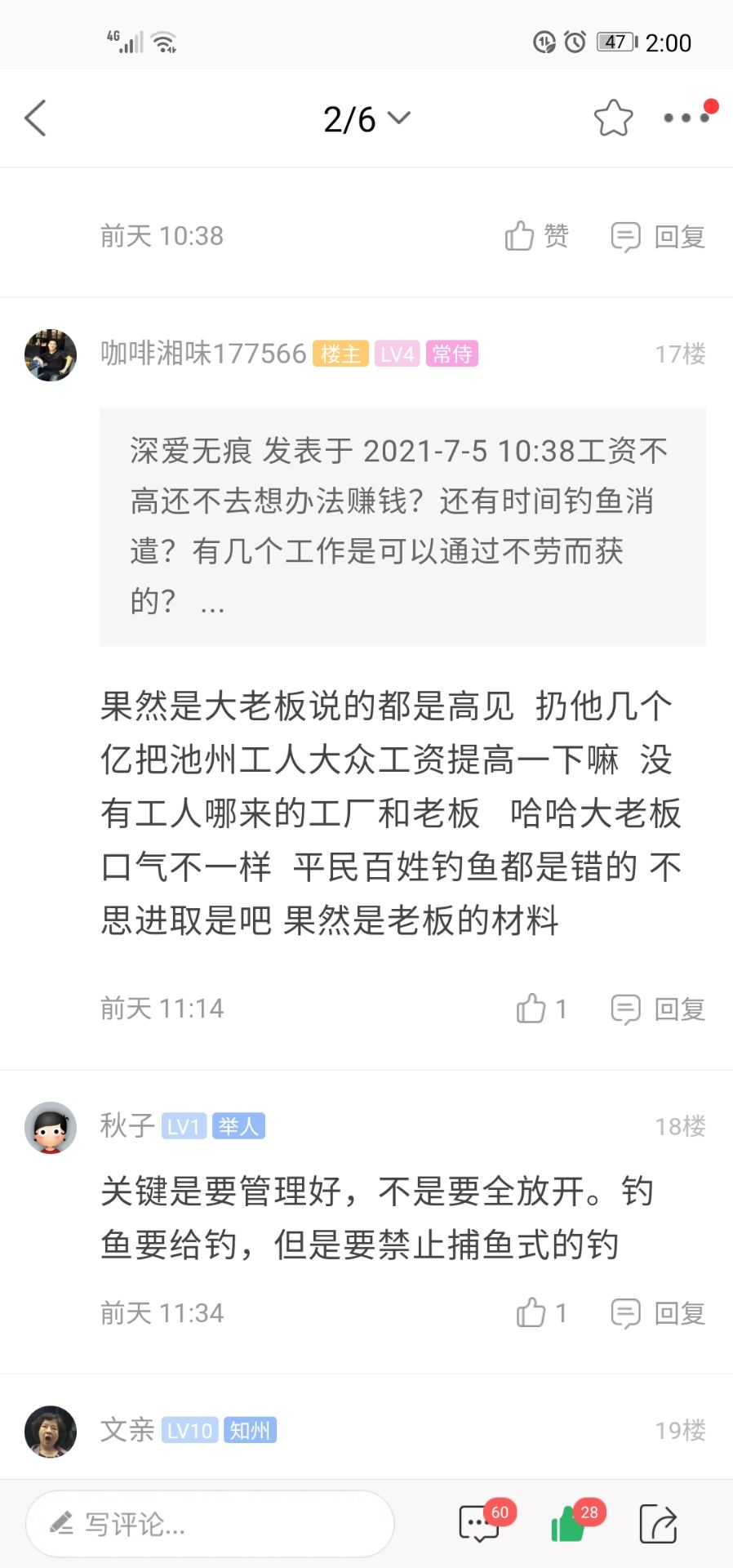
Task: Reply to 秋子's comment at 前天 11:34
Action: (658, 1313)
